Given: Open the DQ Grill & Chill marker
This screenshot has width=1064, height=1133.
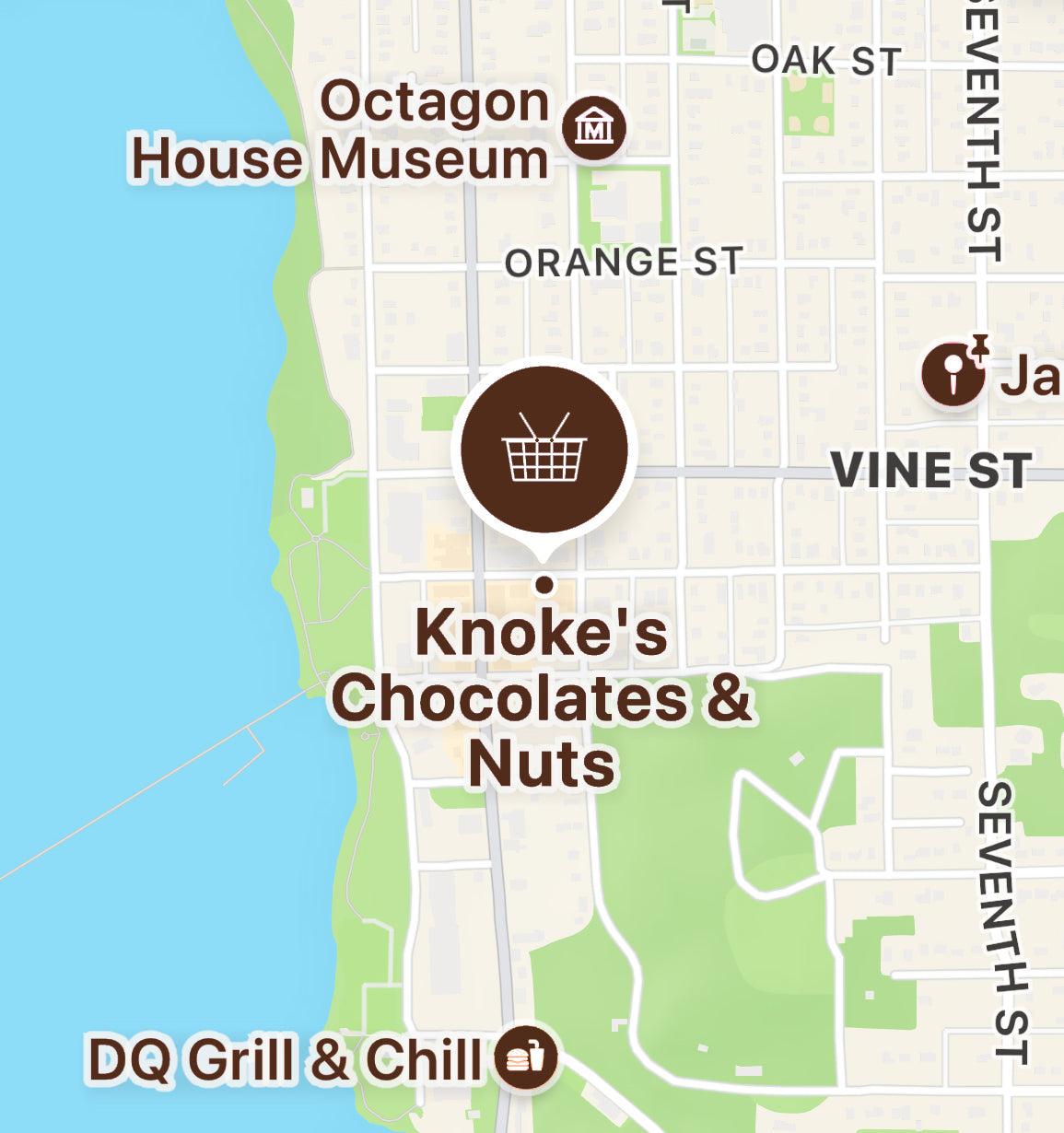Looking at the screenshot, I should point(526,1057).
